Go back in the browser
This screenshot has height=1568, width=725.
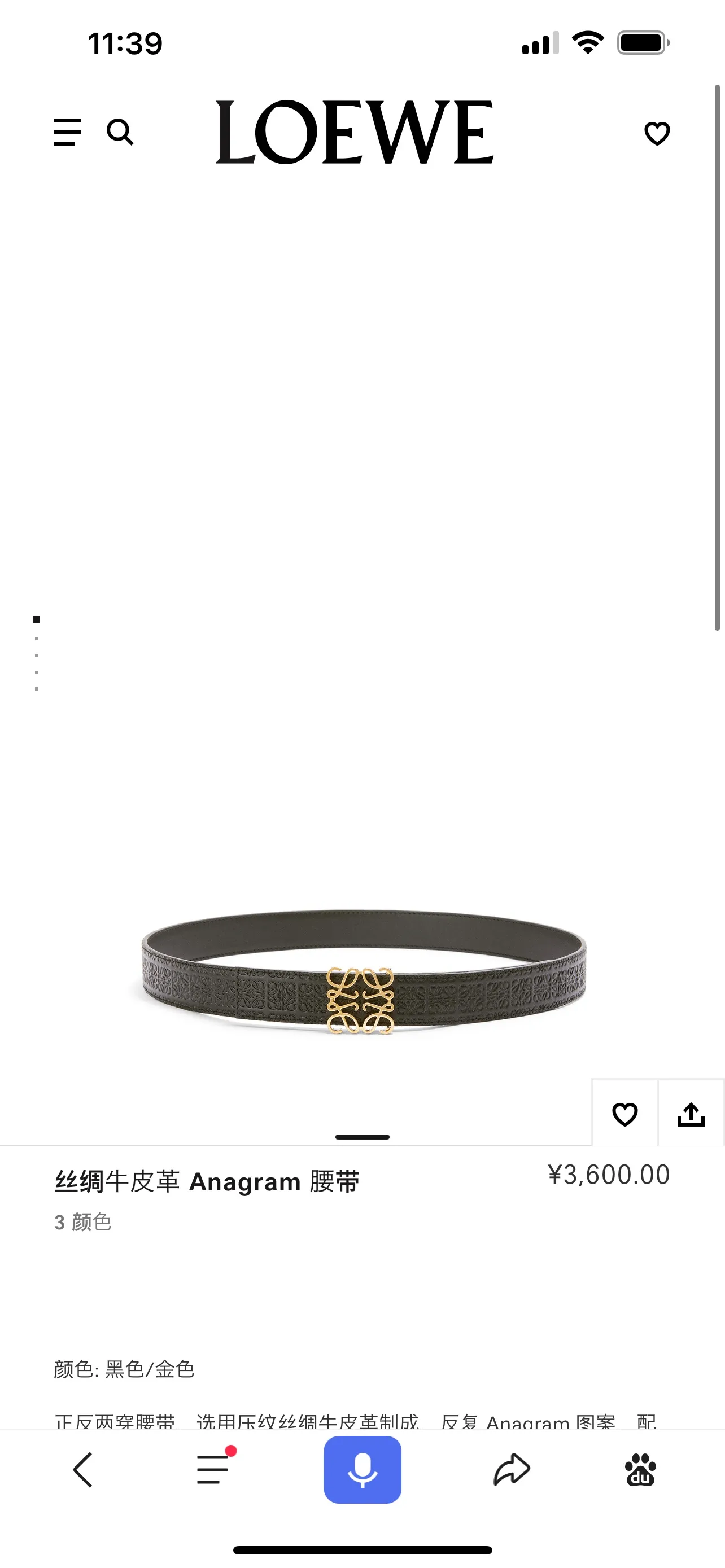coord(84,1470)
